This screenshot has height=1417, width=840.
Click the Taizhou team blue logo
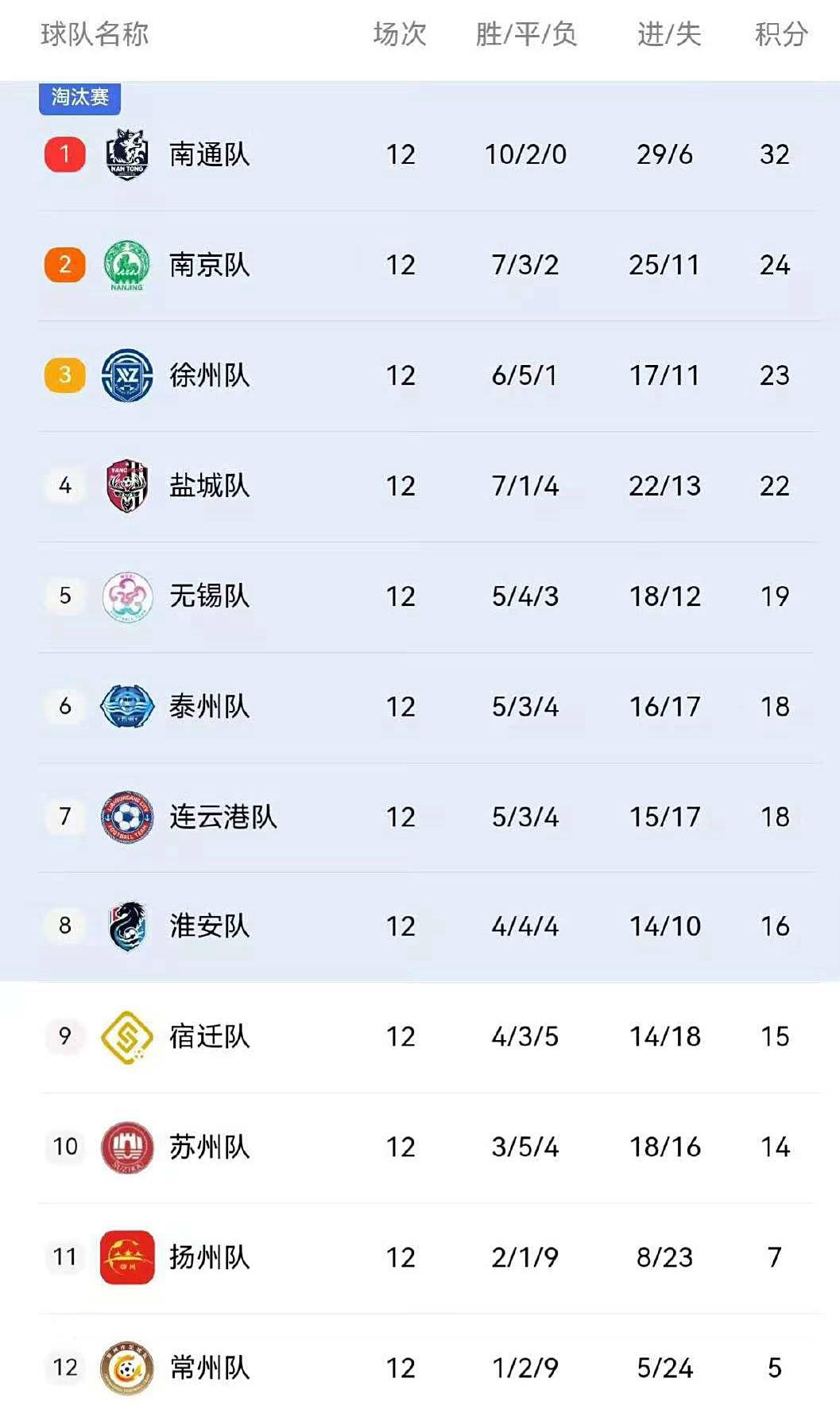127,706
